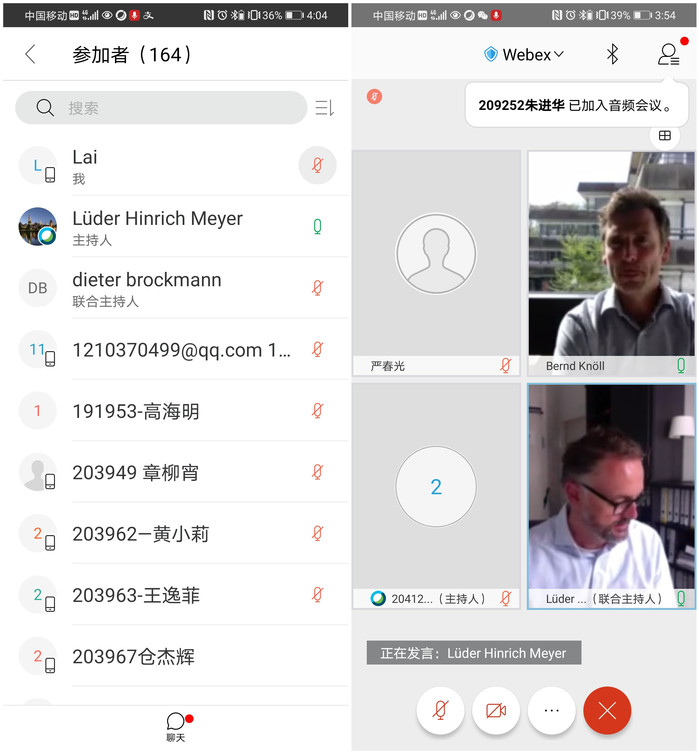The height and width of the screenshot is (754, 699).
Task: Toggle my own microphone in Lai row
Action: pyautogui.click(x=317, y=165)
